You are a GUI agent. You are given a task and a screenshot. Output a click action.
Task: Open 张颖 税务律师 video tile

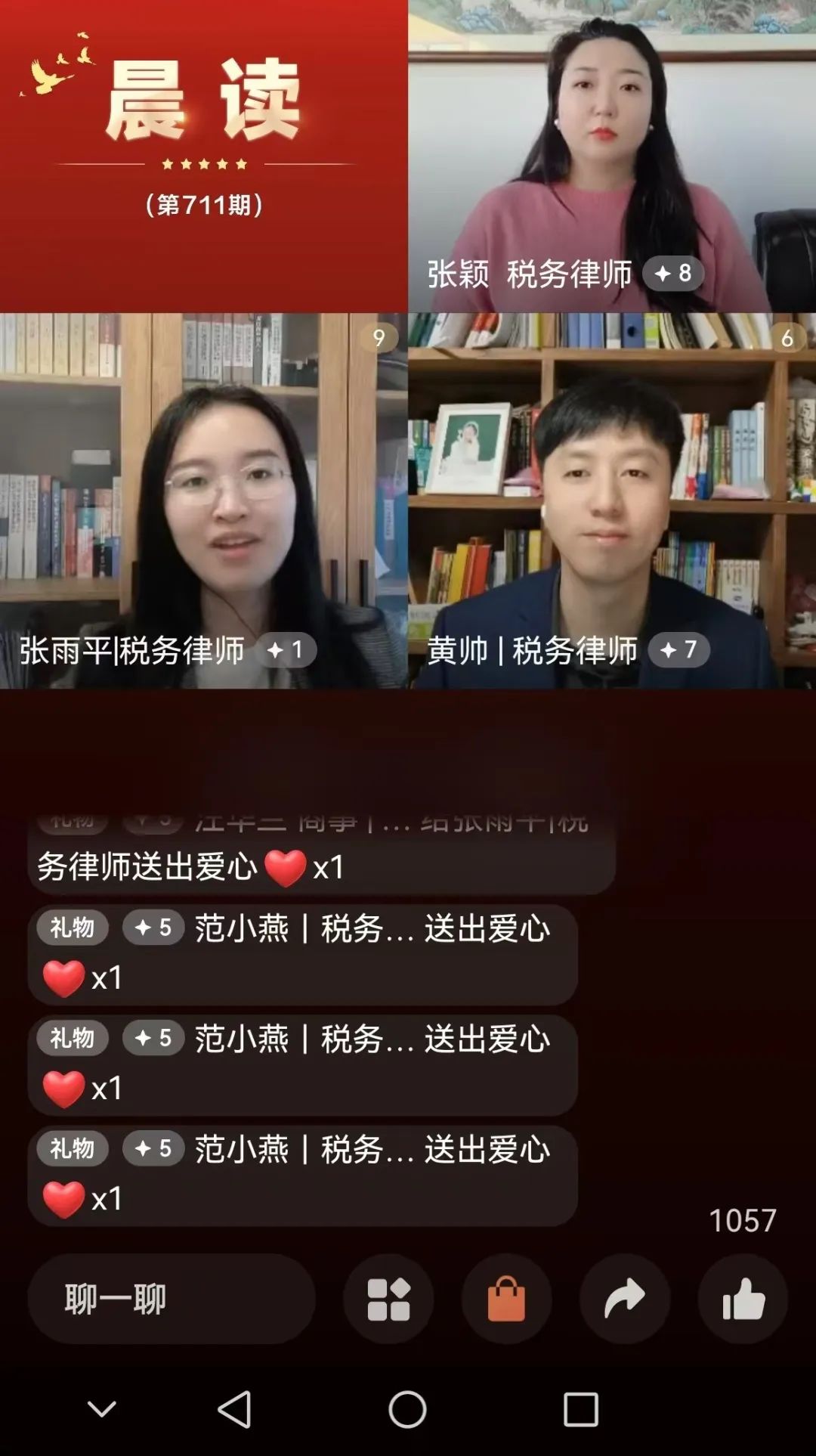(x=612, y=155)
